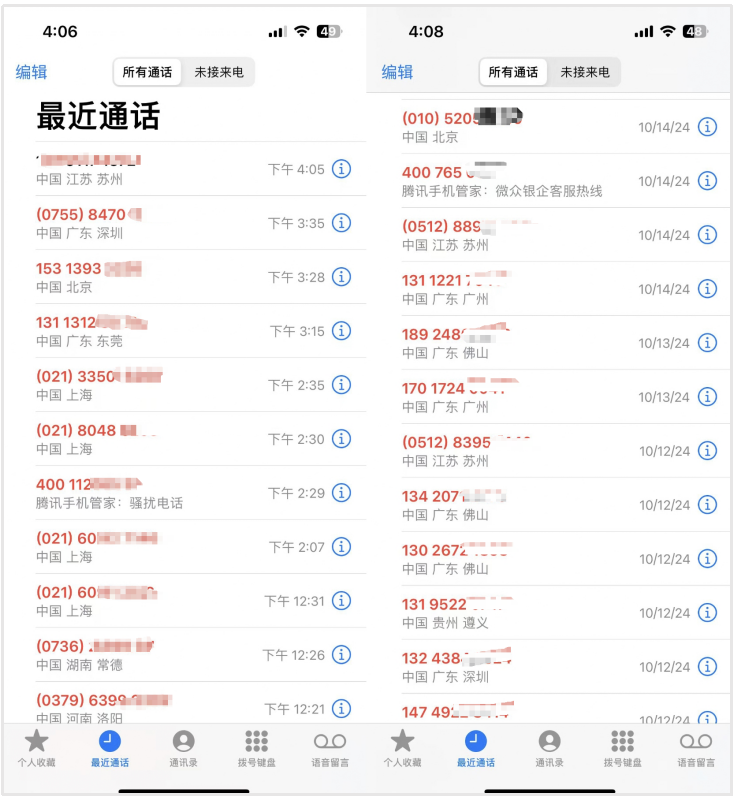Viewport: 735px width, 798px height.
Task: Open details for the 130 2672 call
Action: pos(707,559)
